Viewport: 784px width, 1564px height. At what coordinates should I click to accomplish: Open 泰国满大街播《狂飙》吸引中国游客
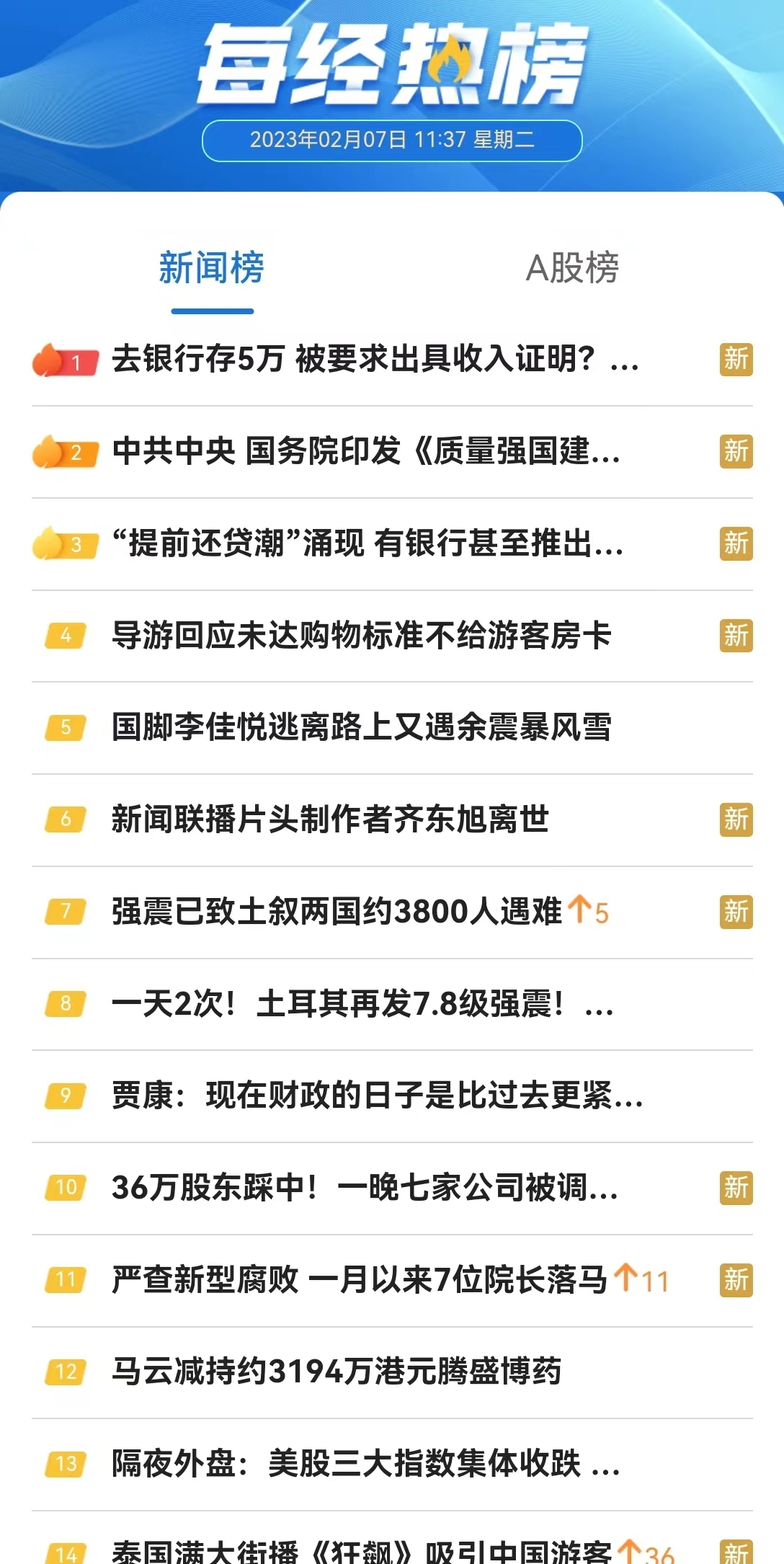(362, 1552)
